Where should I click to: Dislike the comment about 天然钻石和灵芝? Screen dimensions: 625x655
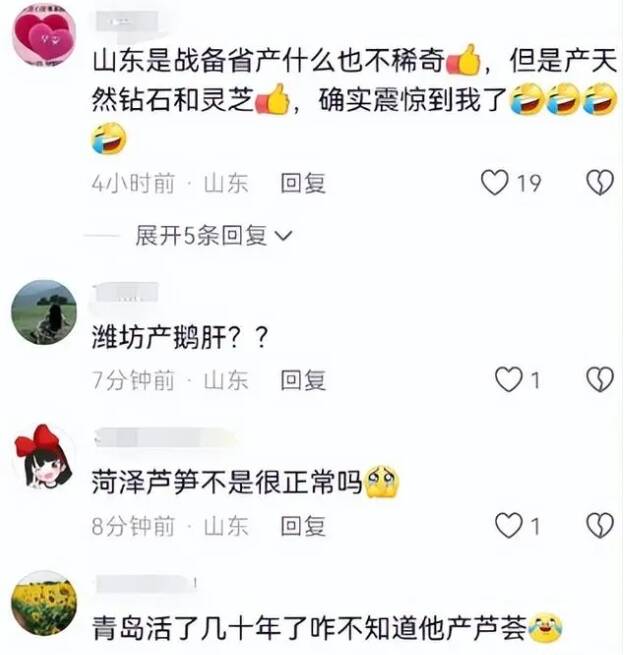598,182
